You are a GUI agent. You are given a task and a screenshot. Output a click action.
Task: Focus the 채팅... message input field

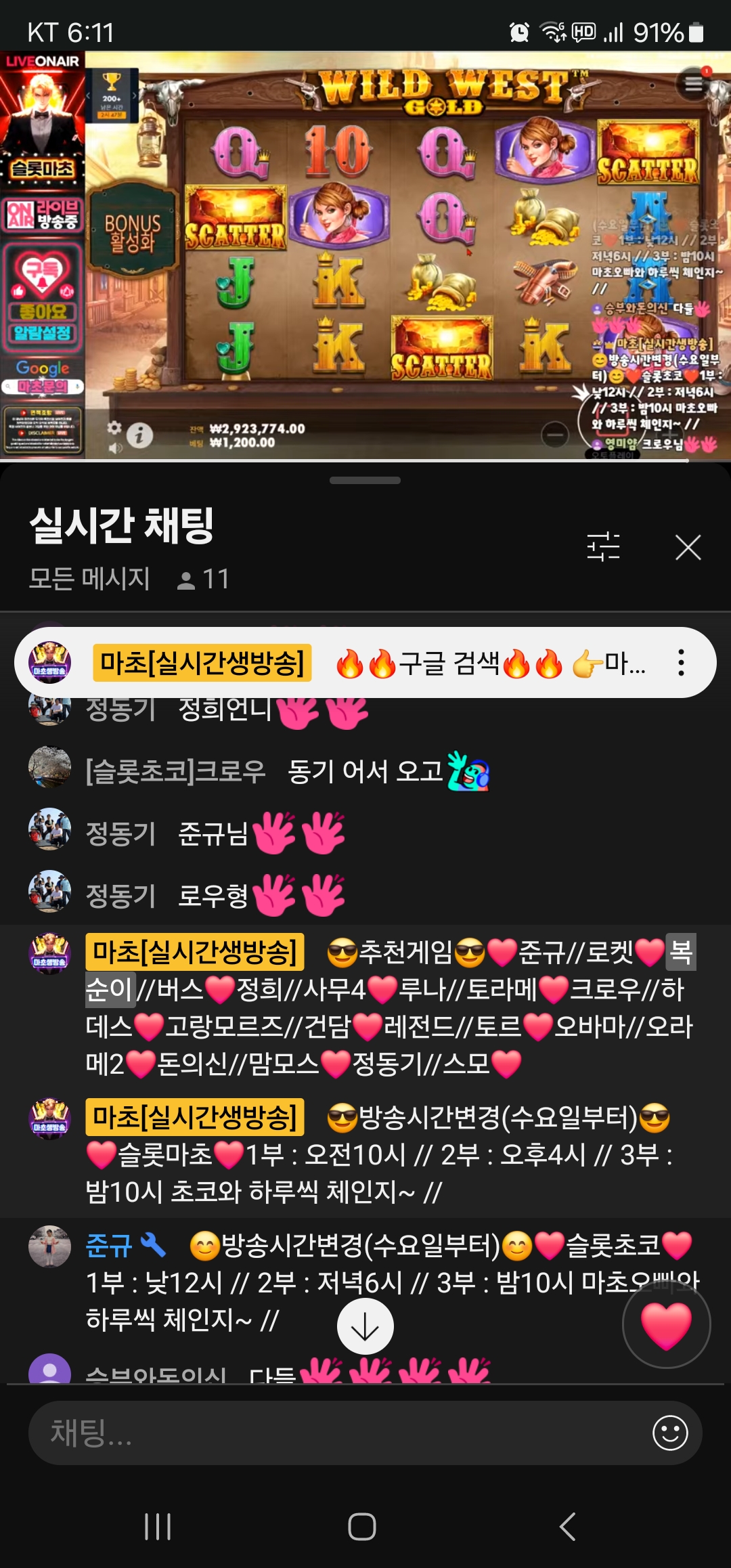point(338,1433)
